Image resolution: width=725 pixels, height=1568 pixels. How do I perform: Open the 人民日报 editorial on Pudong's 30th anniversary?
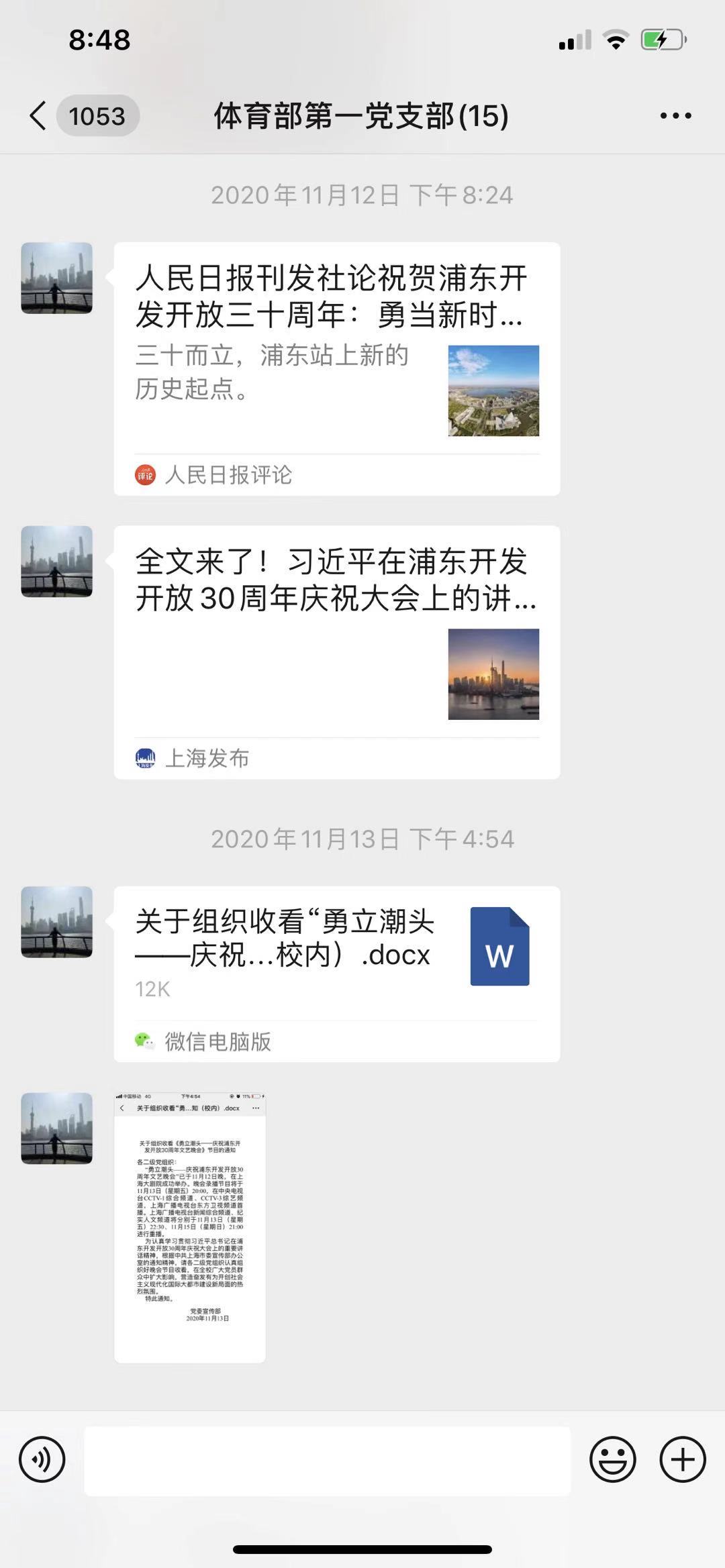tap(336, 368)
